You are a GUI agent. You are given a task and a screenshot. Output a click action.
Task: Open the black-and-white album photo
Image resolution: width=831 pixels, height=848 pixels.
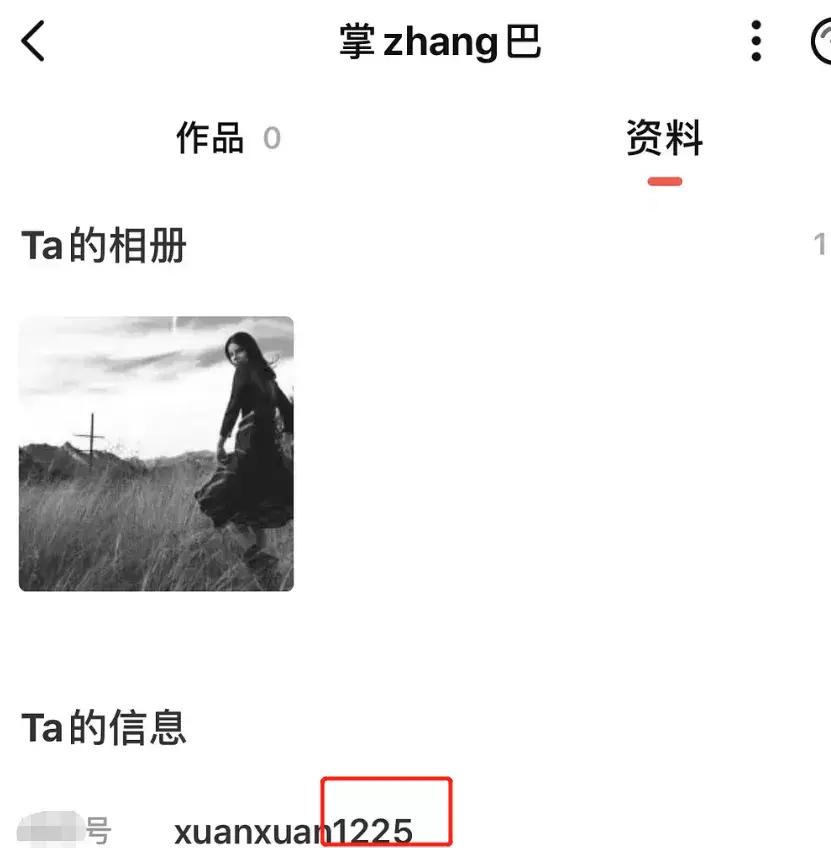pos(156,453)
